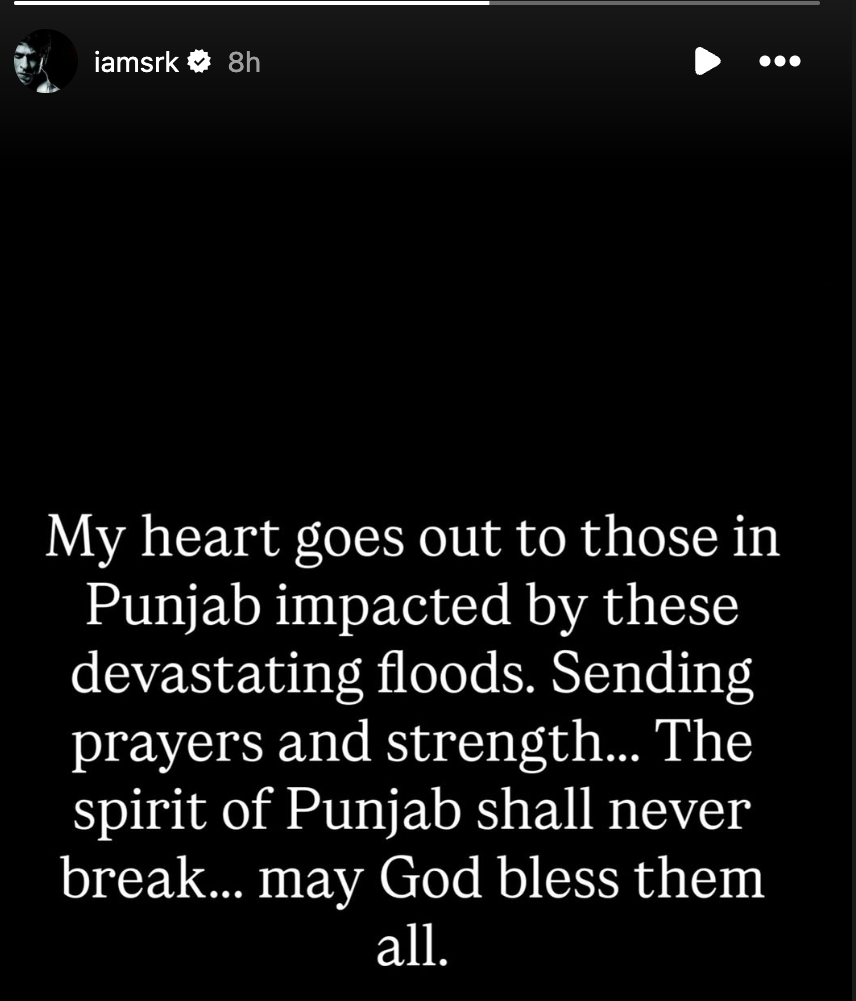Open iamsrk's profile picture

[46, 62]
